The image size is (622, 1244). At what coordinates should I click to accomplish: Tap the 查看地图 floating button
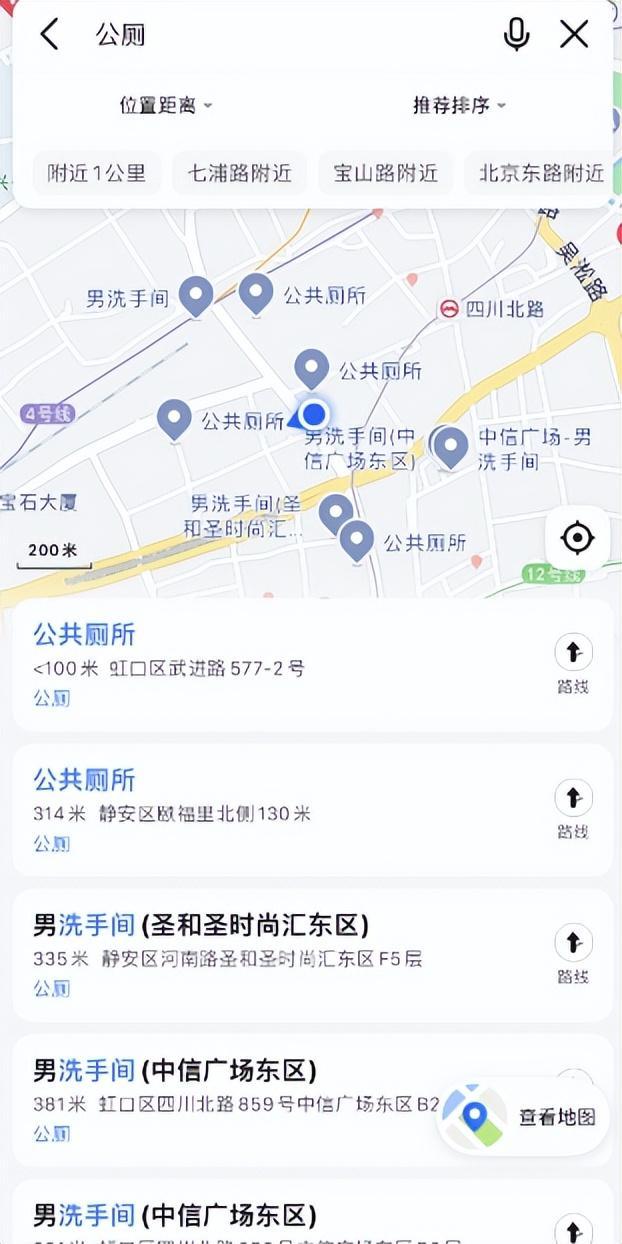[x=523, y=1117]
